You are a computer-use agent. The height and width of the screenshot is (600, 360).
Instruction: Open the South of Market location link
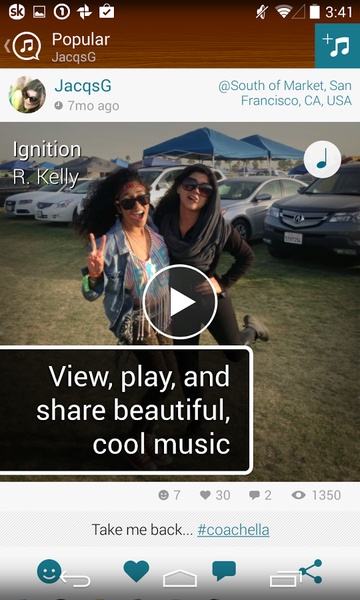coord(285,93)
